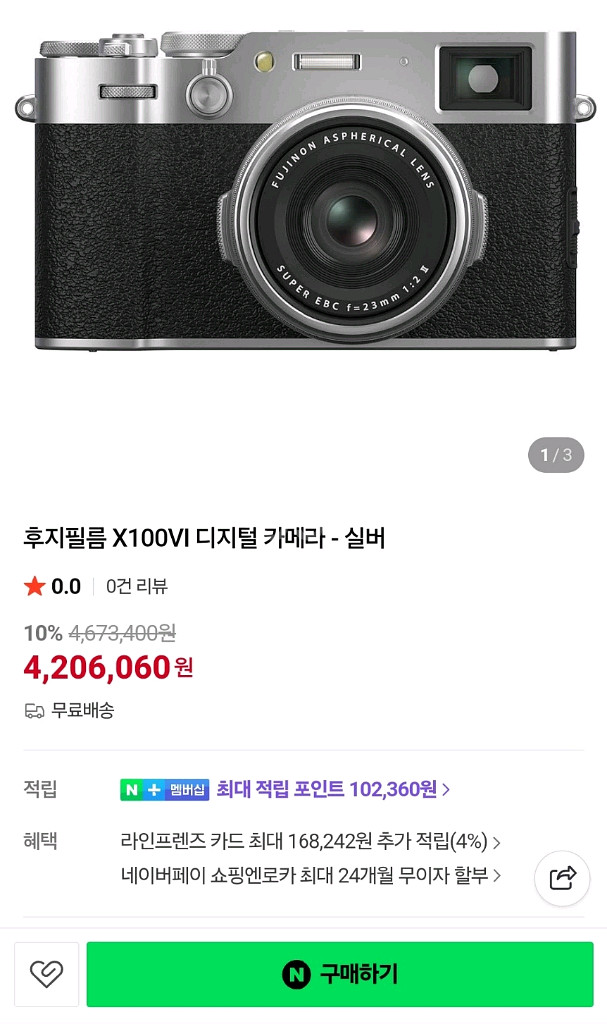Open the 0건 리뷰 reviews
The image size is (607, 1024).
(137, 587)
